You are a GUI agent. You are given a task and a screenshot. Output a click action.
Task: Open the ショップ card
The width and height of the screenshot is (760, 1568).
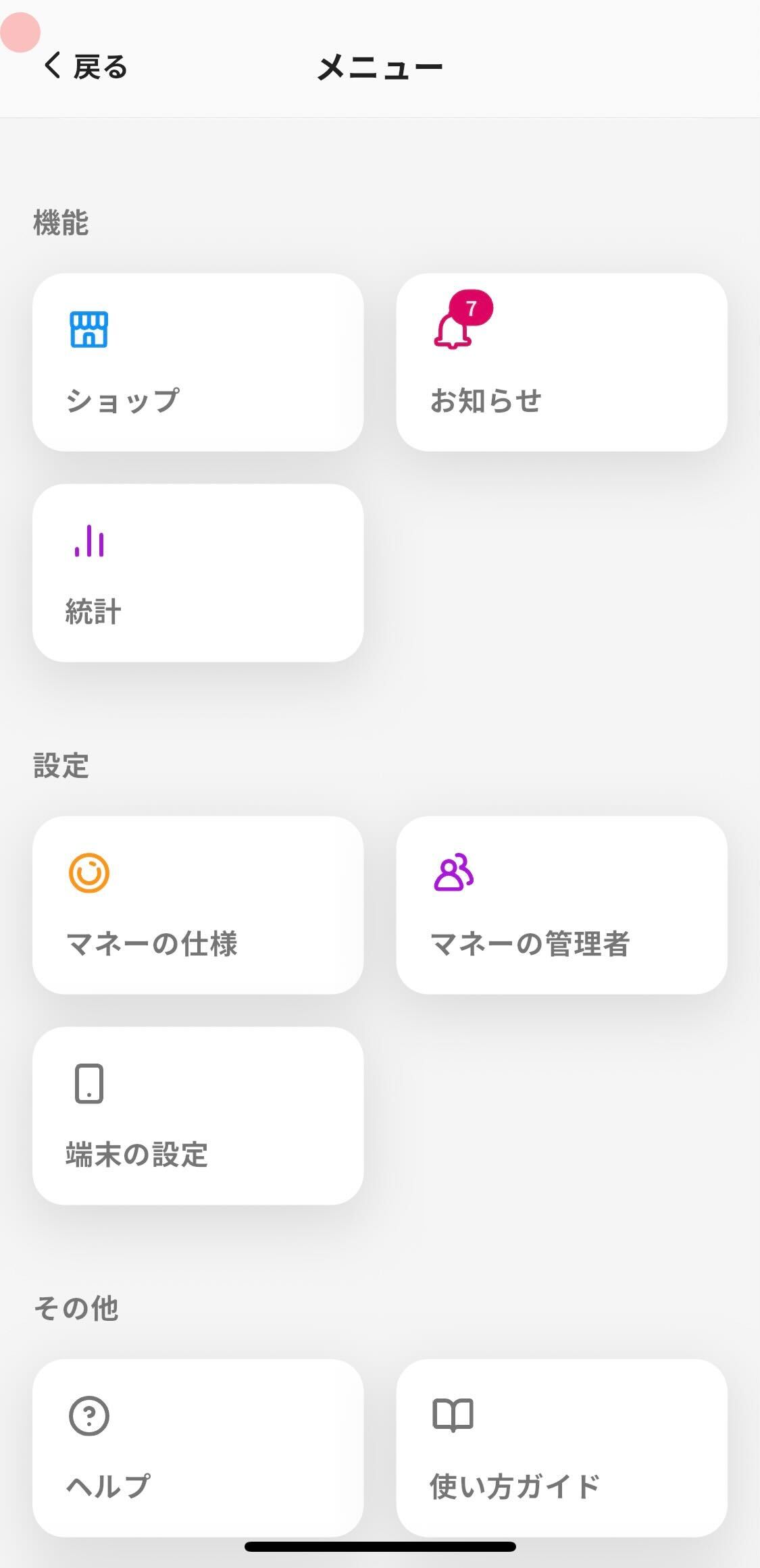[x=198, y=363]
